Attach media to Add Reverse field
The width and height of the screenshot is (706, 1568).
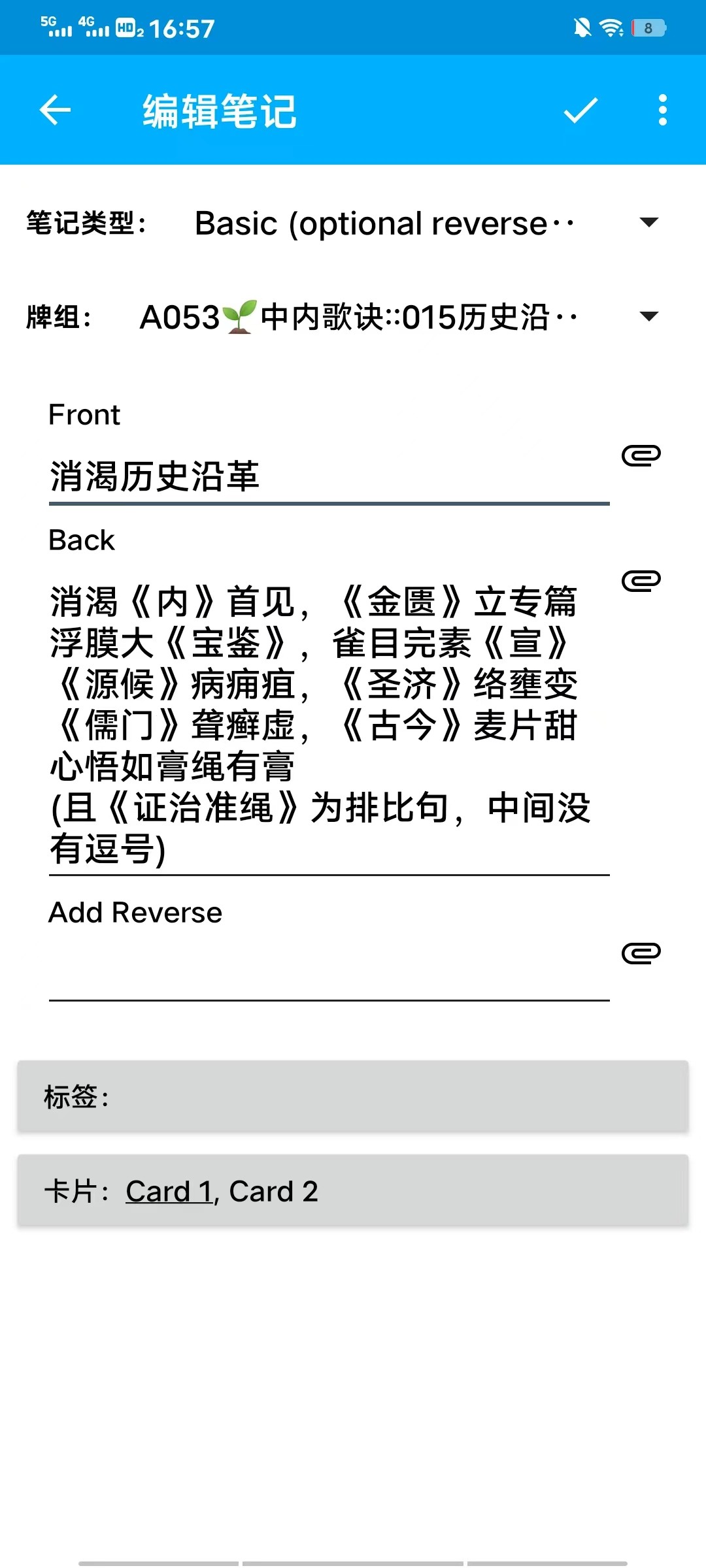(641, 953)
